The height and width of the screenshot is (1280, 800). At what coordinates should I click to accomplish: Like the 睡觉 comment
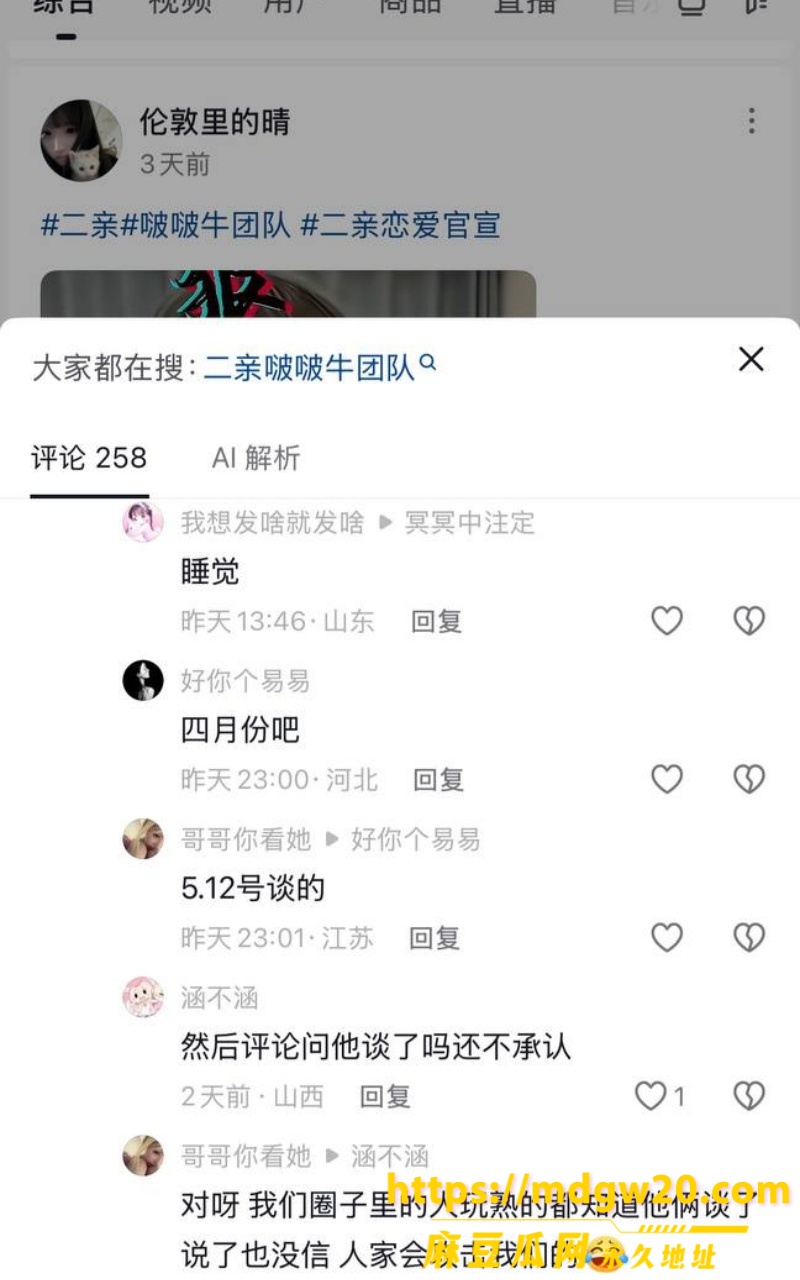coord(667,621)
